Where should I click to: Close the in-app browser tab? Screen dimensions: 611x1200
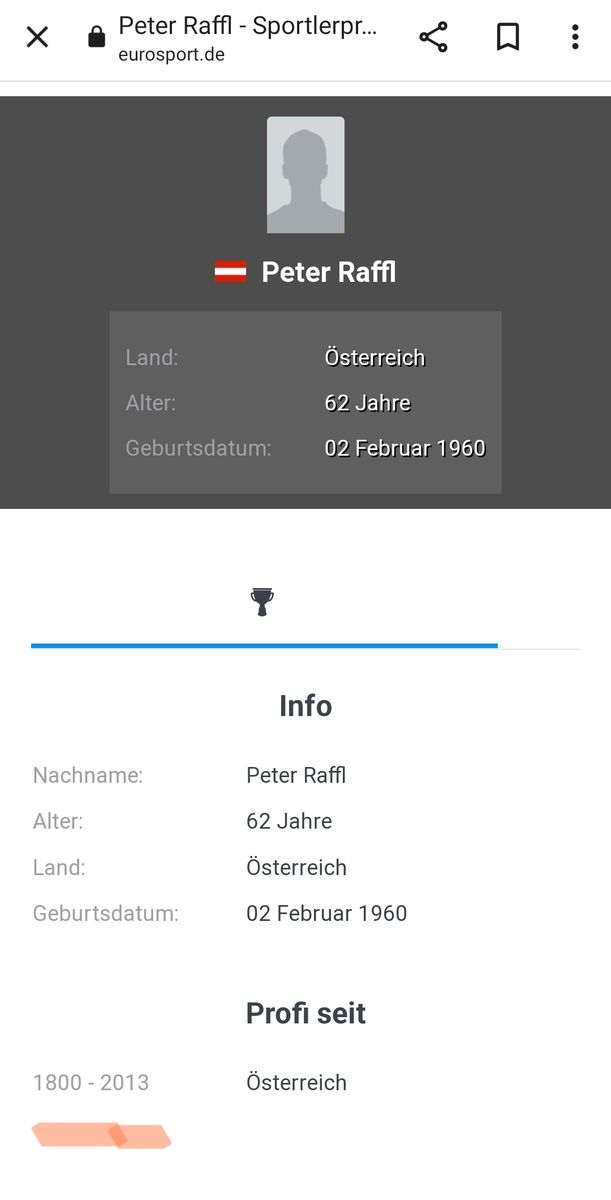pyautogui.click(x=37, y=38)
